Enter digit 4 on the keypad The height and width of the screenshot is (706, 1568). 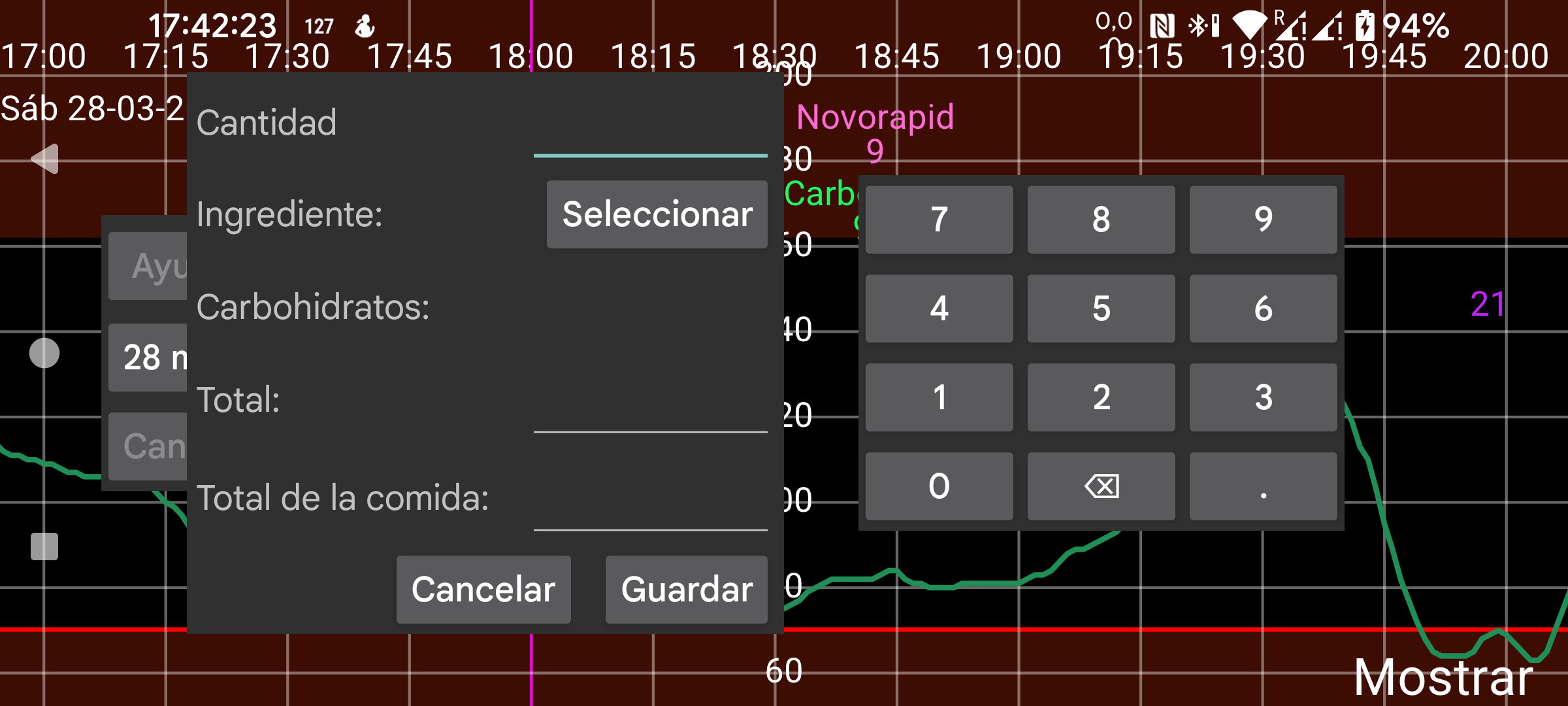pos(939,309)
